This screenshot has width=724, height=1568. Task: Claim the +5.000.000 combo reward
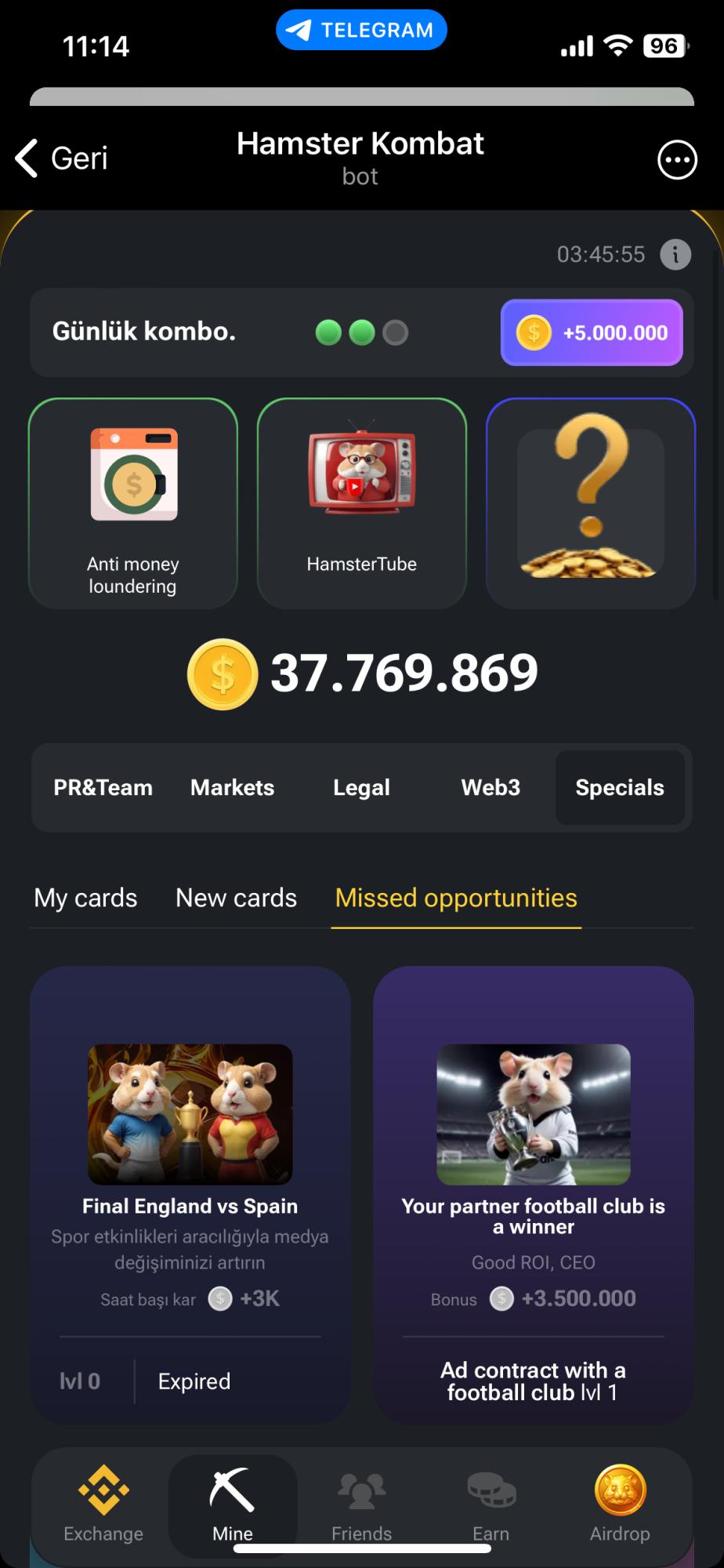592,332
